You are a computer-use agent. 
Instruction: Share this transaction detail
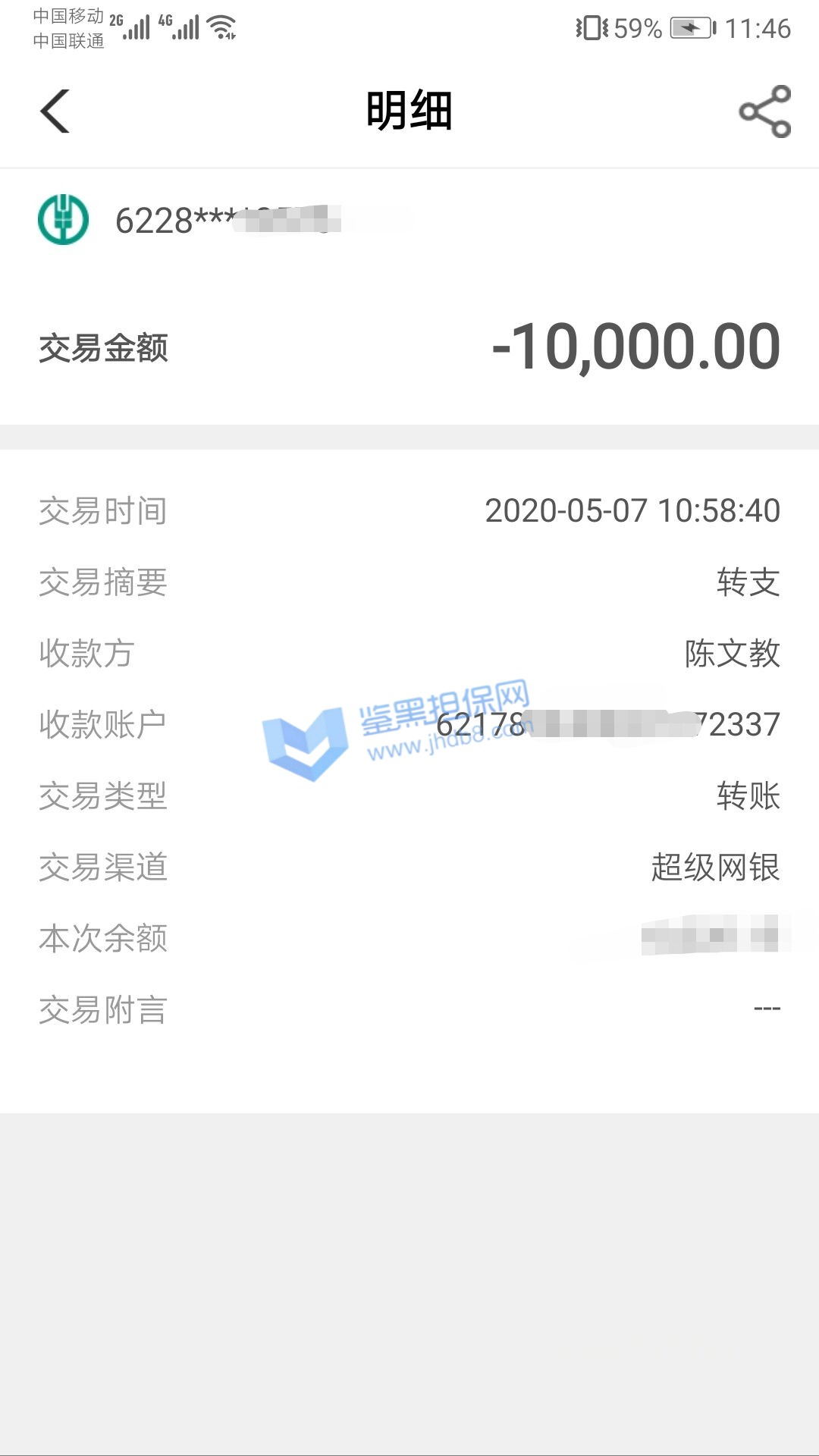click(764, 111)
